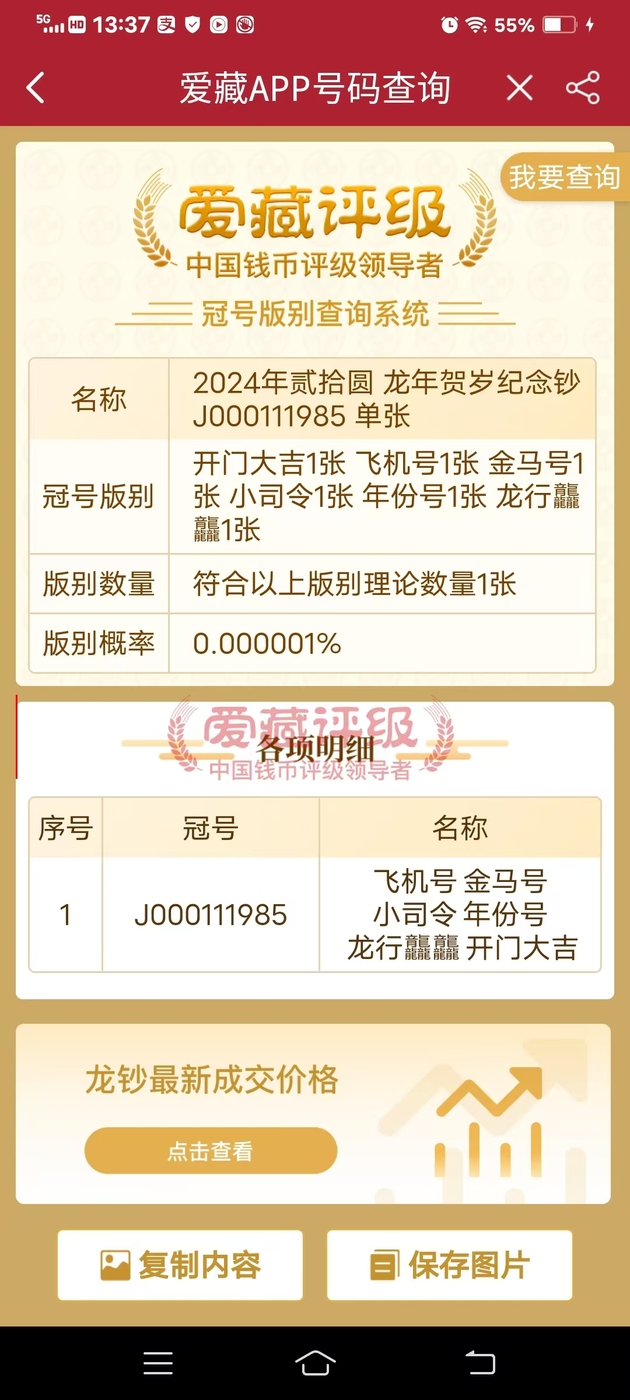Tap 保存图片 to save the image
This screenshot has width=630, height=1400.
449,1265
